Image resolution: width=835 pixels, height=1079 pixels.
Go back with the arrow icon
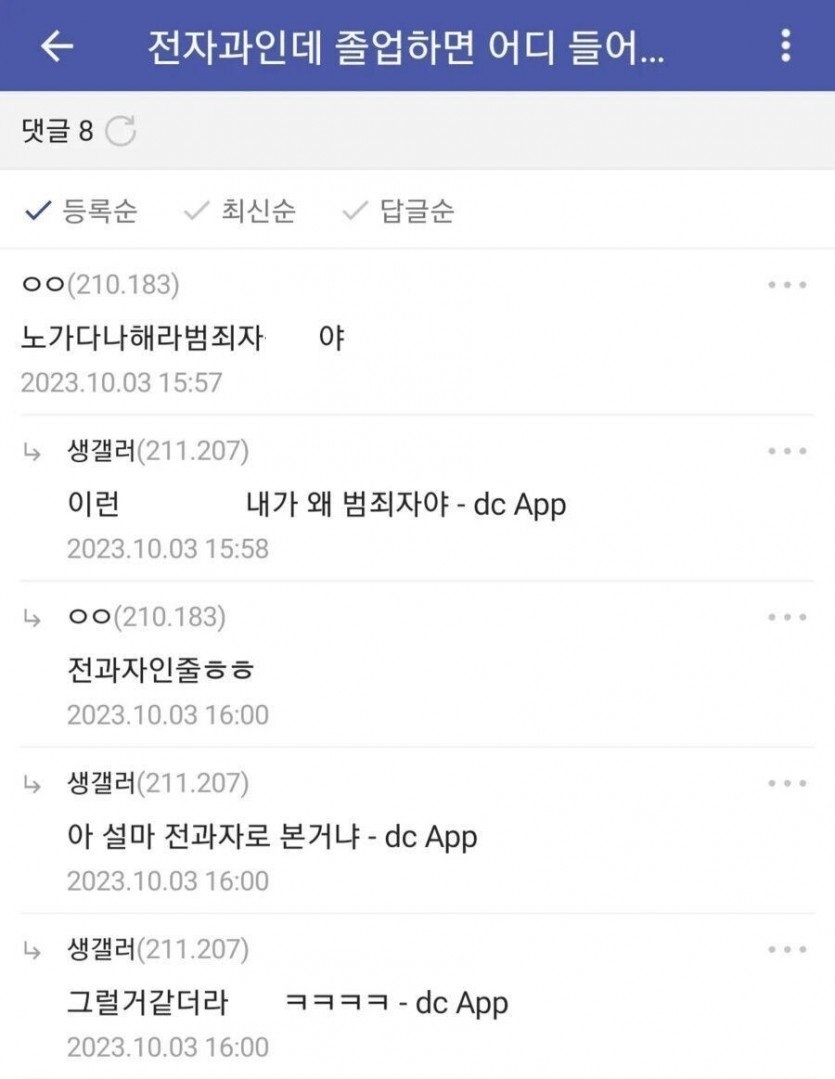click(57, 46)
